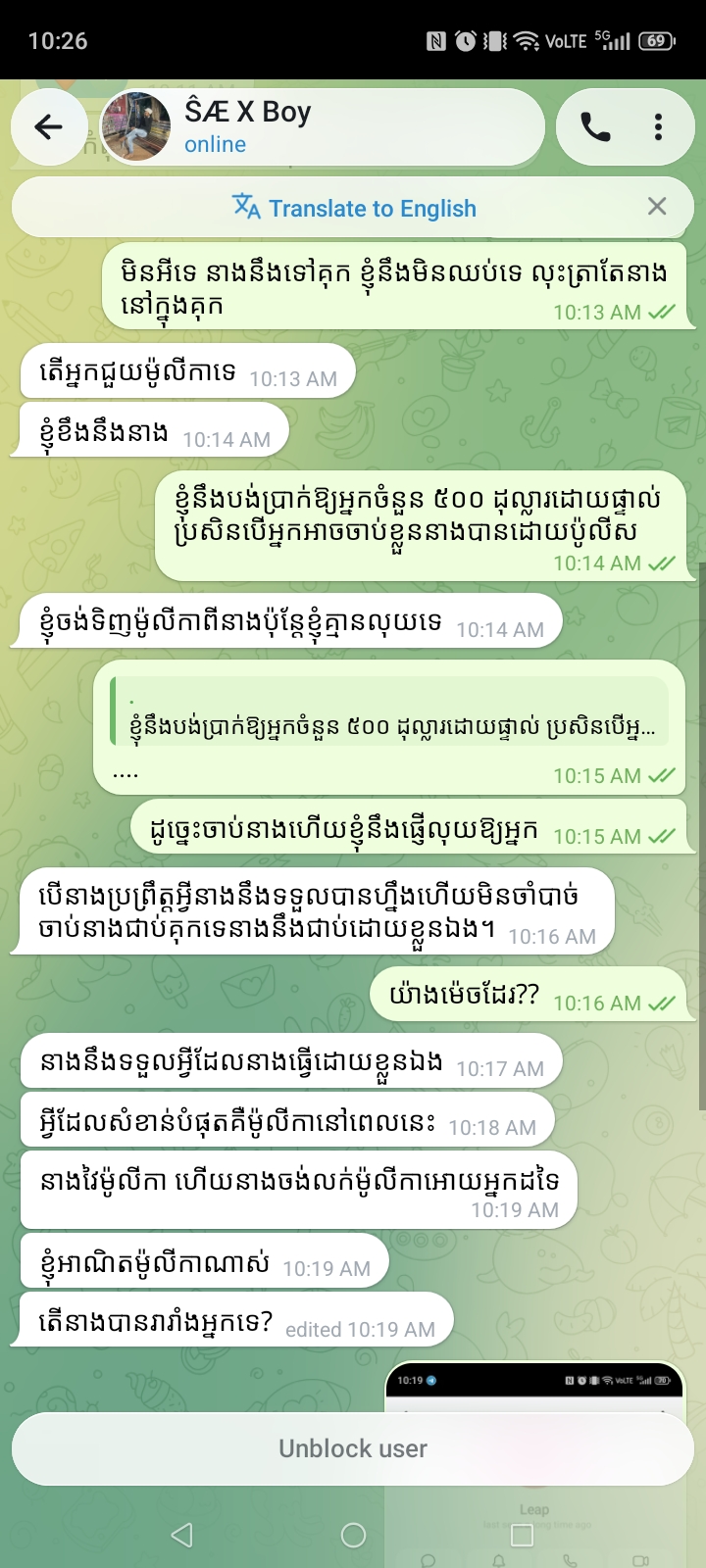The width and height of the screenshot is (706, 1568).
Task: Dismiss the translate banner
Action: pyautogui.click(x=657, y=207)
